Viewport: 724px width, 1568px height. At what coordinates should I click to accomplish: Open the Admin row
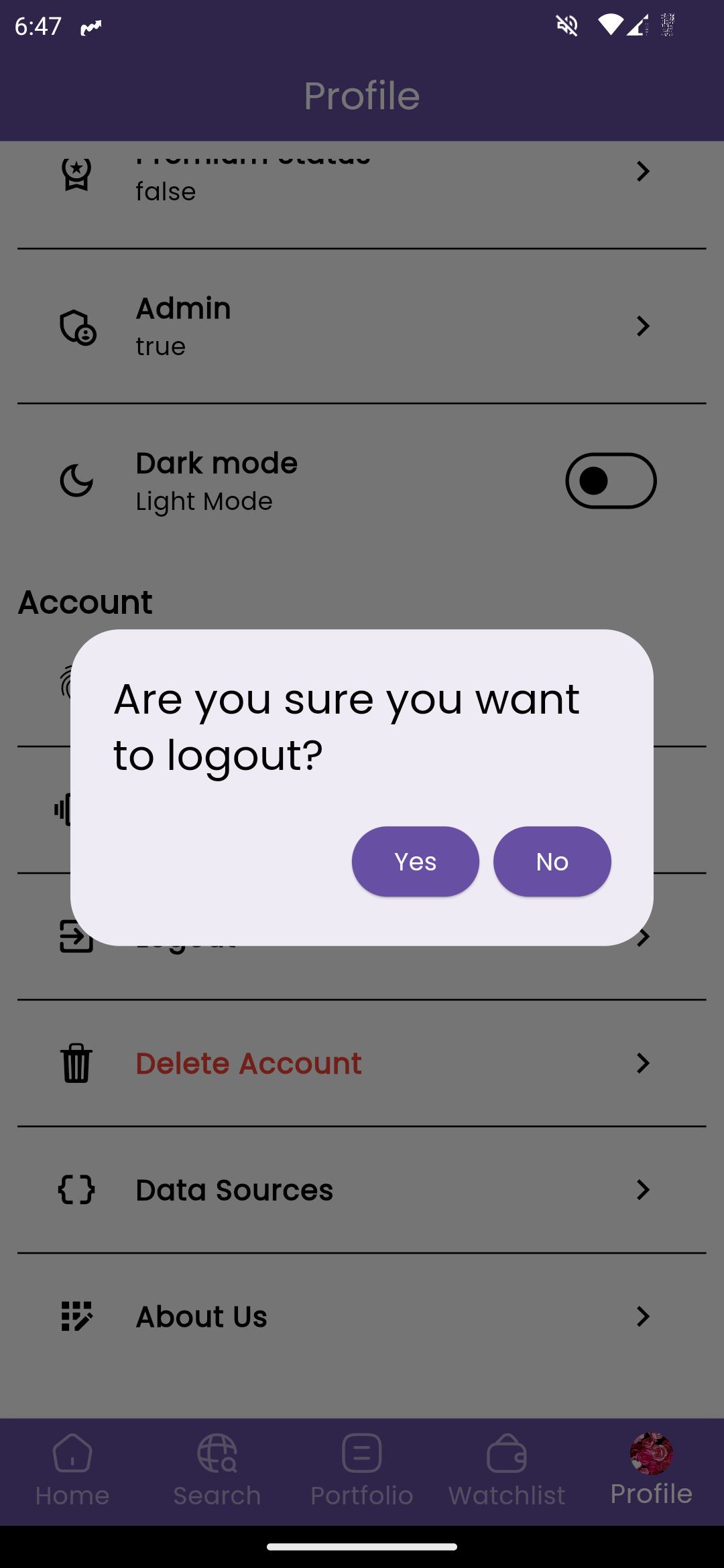(x=362, y=326)
